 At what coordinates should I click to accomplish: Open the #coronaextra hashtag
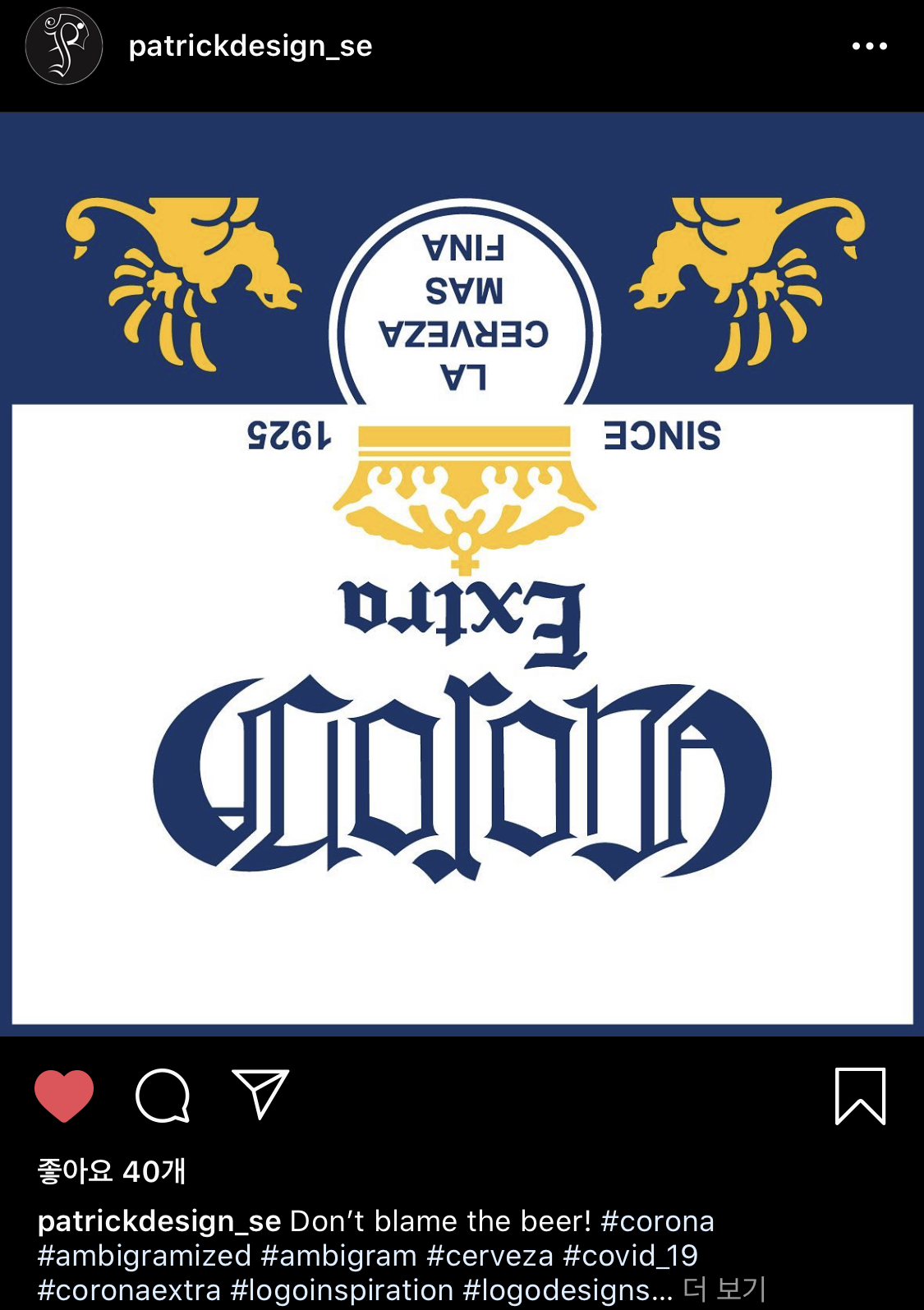point(129,1289)
